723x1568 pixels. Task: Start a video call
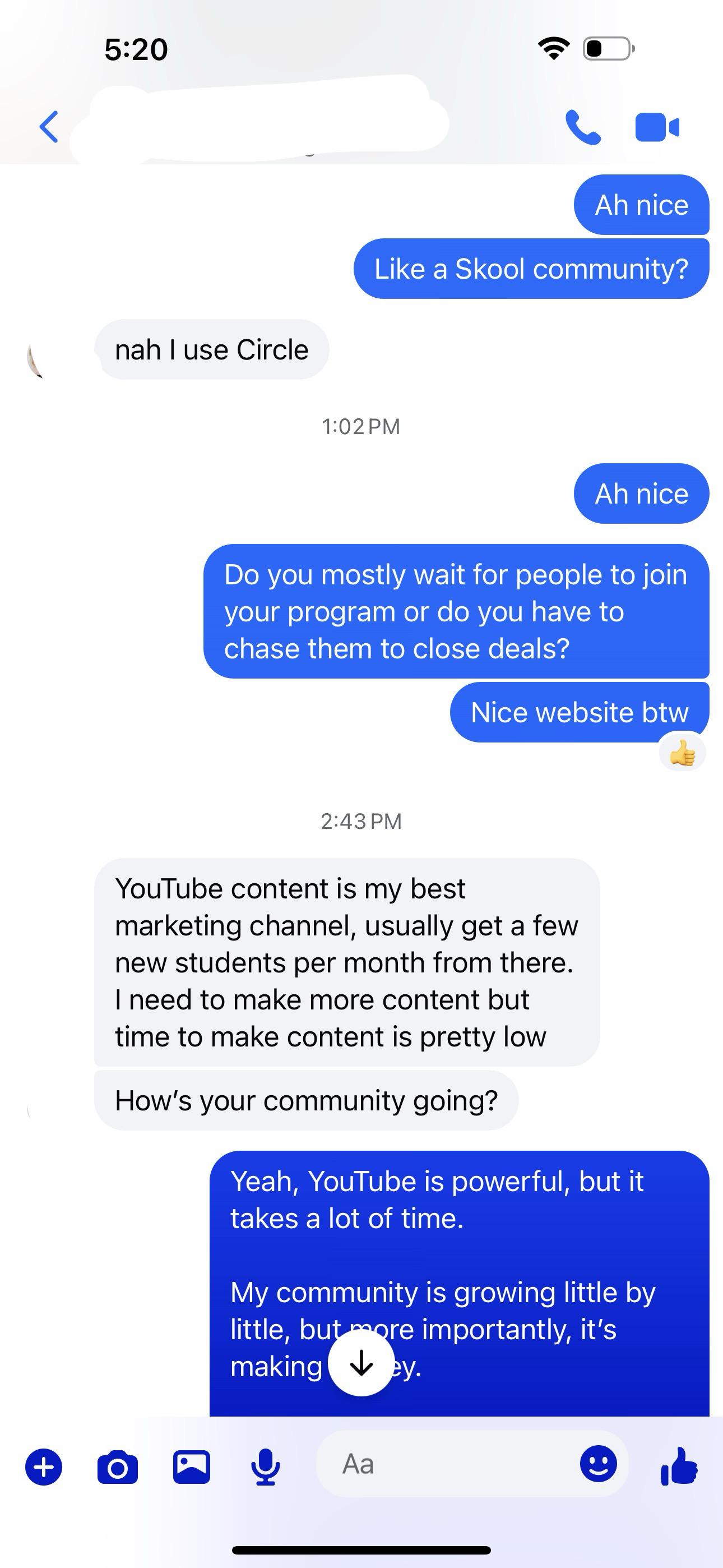(657, 127)
